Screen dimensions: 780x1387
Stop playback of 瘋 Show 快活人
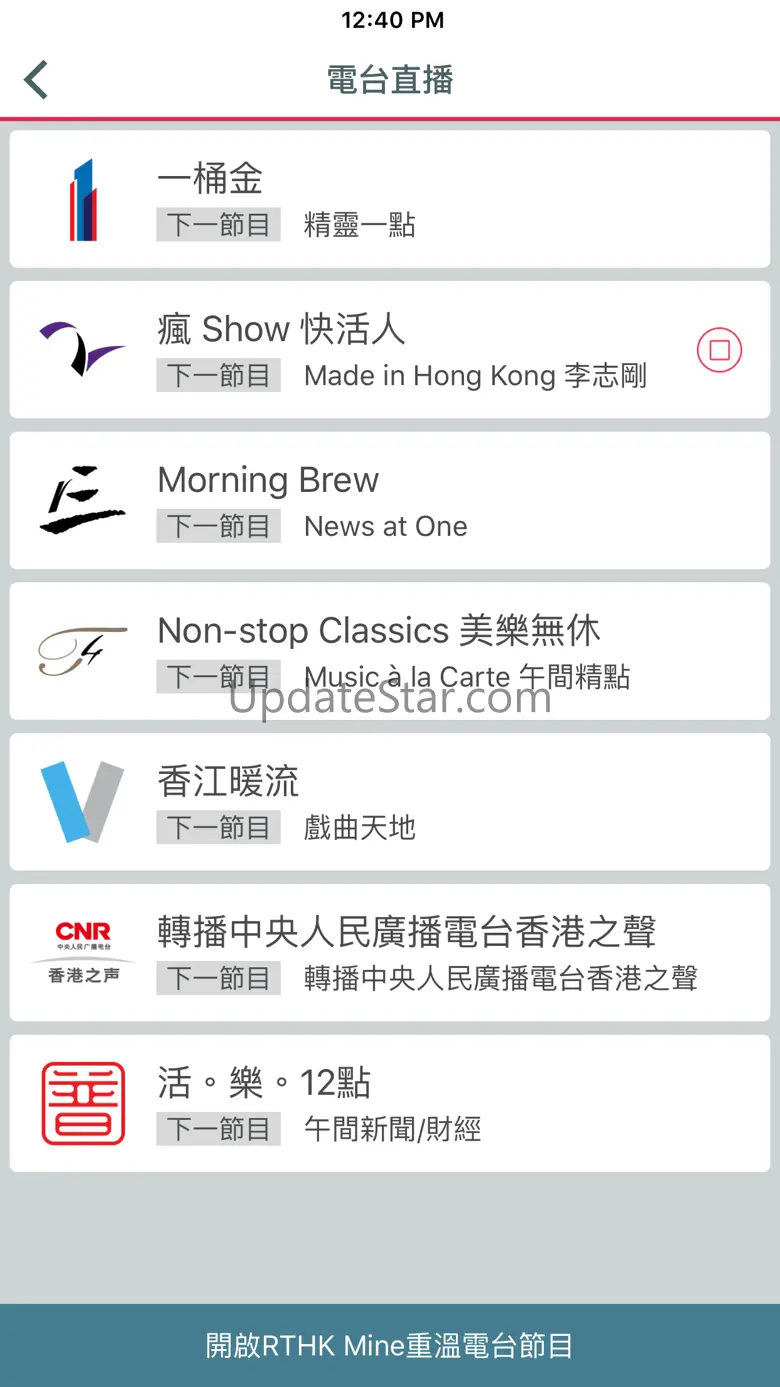click(719, 350)
